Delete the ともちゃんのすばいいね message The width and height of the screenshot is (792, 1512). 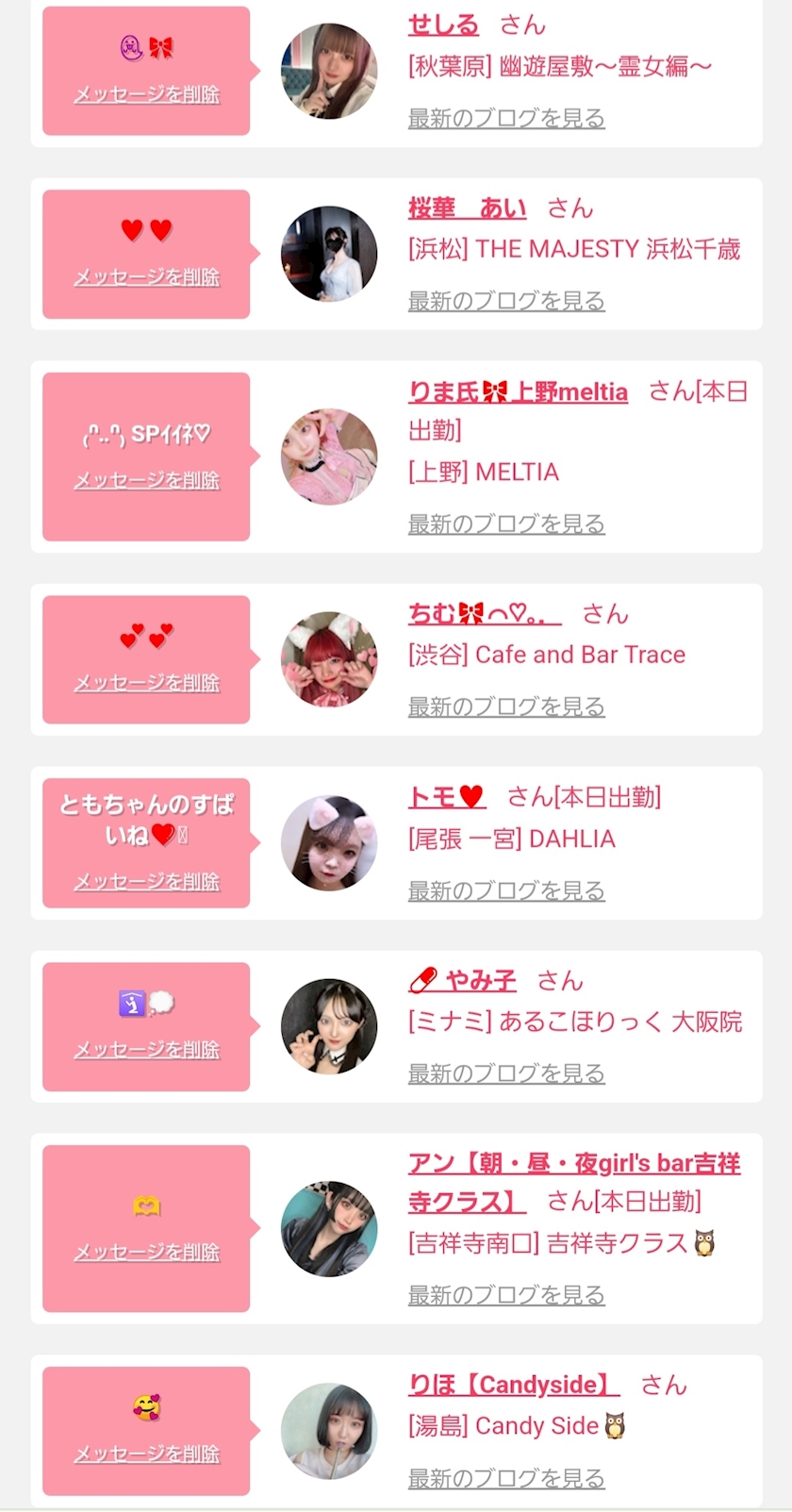(x=146, y=882)
